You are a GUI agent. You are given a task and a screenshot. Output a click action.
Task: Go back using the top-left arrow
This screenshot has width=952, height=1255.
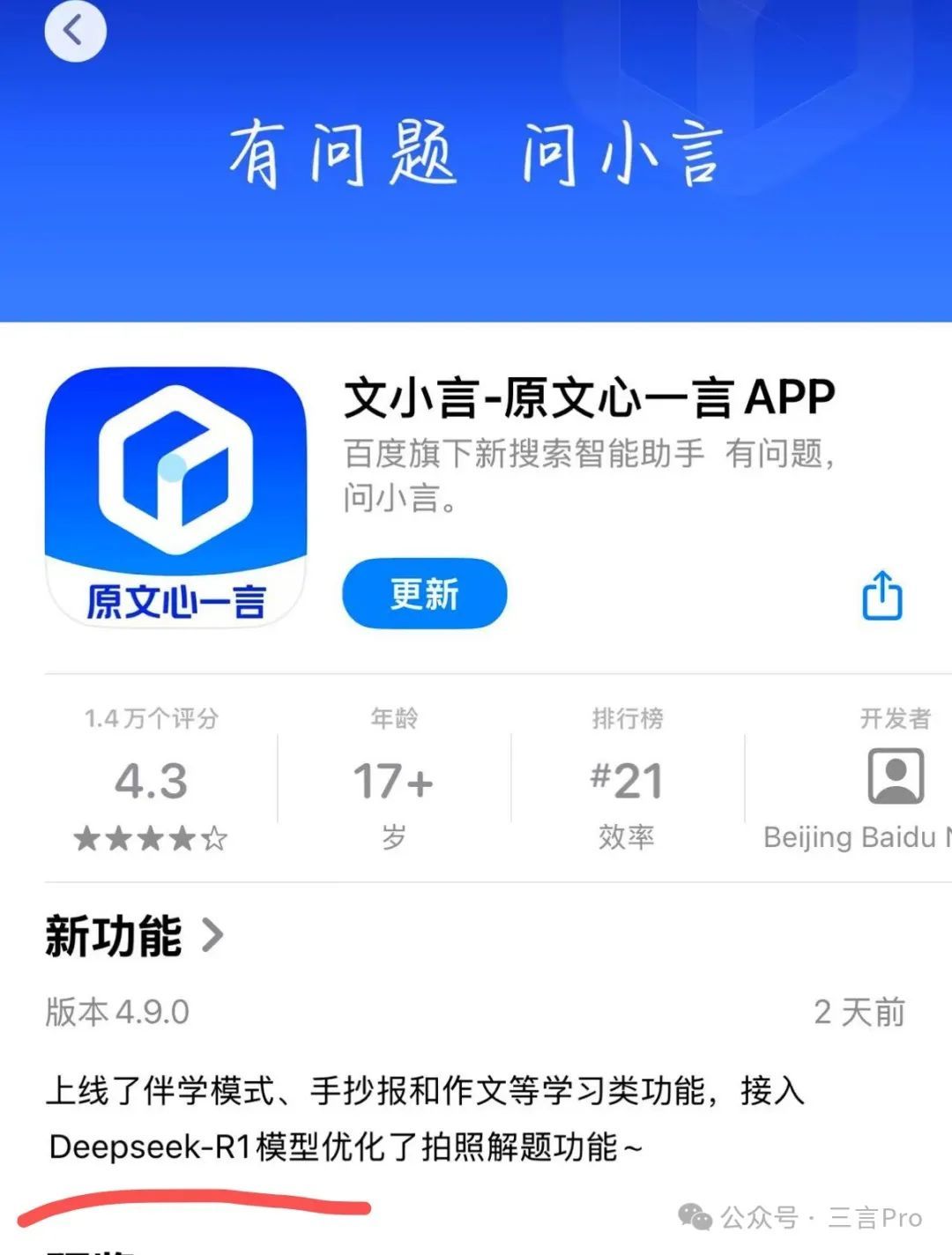coord(75,31)
